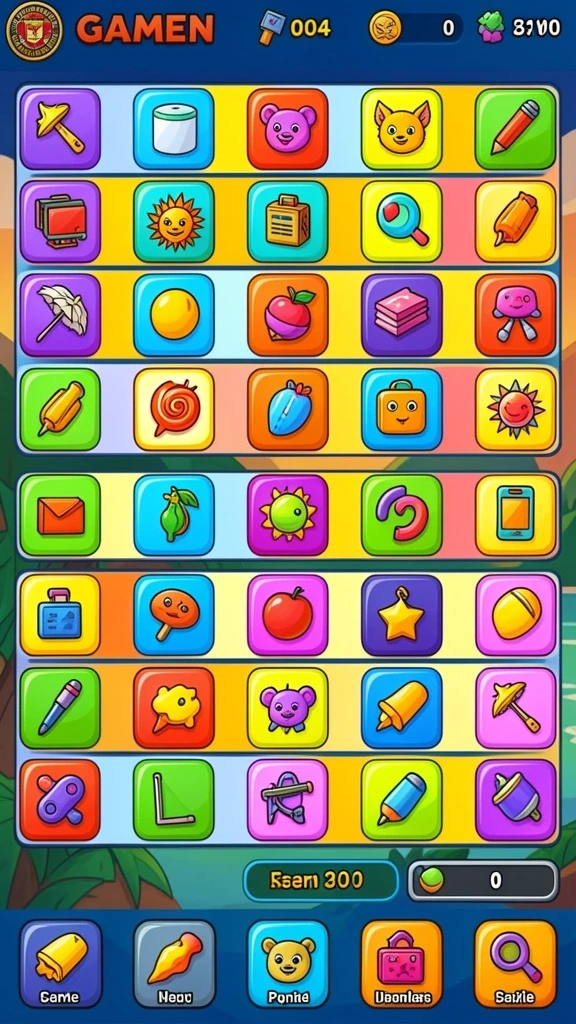Pick the yellow cat face tile
The width and height of the screenshot is (576, 1024).
click(402, 129)
